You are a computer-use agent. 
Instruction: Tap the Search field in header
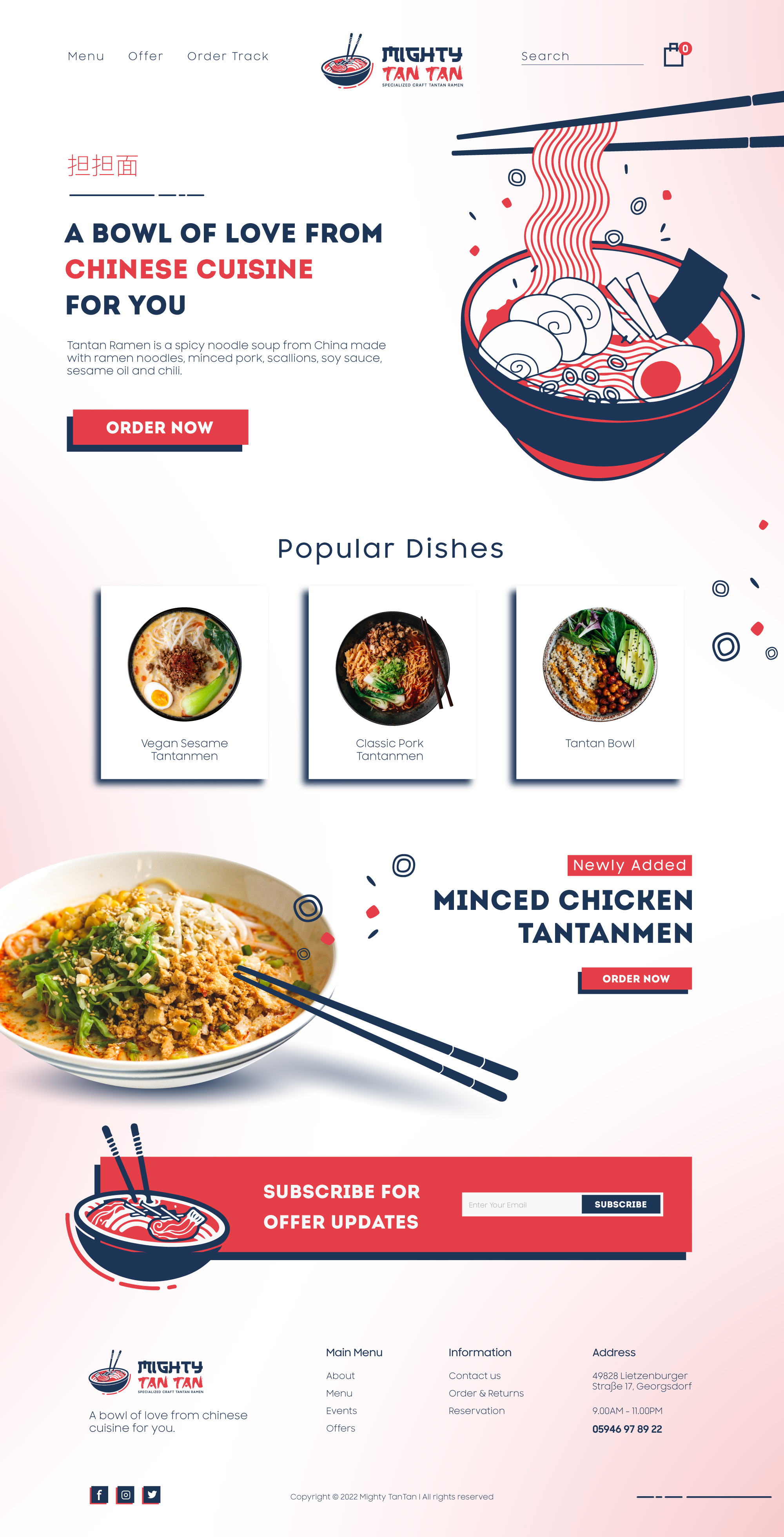click(x=581, y=56)
